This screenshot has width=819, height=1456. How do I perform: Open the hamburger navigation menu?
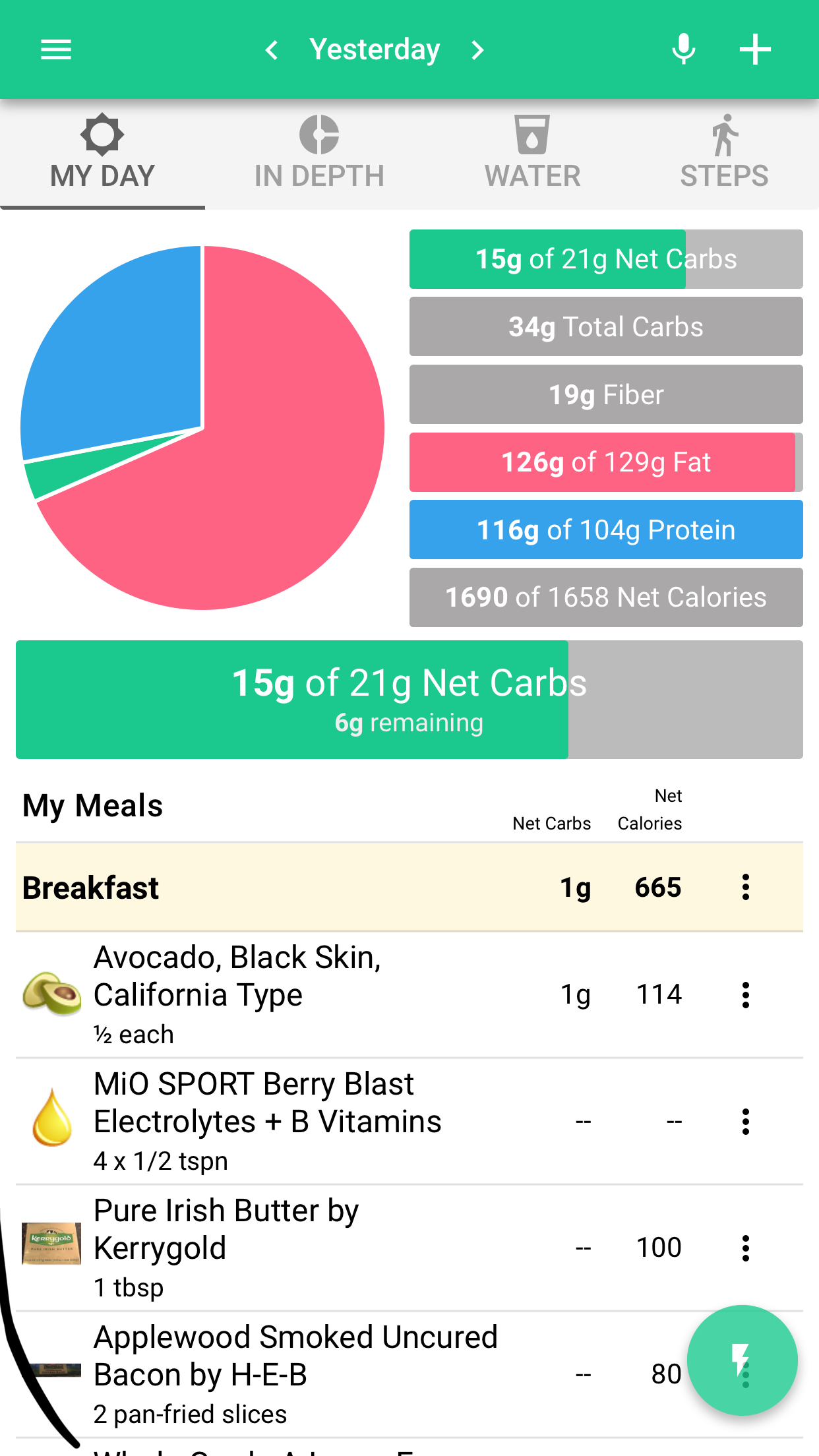point(55,49)
